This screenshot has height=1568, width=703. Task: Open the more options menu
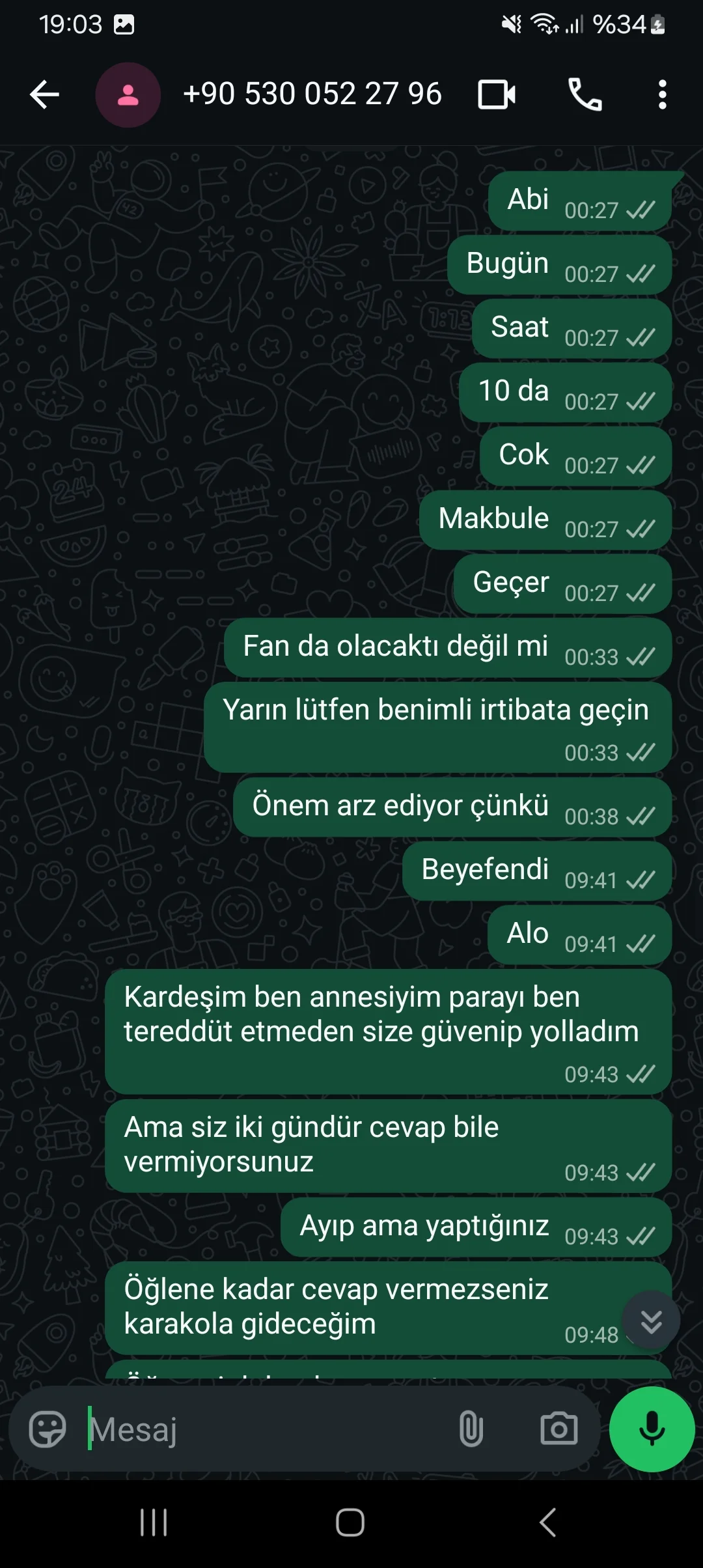click(662, 95)
